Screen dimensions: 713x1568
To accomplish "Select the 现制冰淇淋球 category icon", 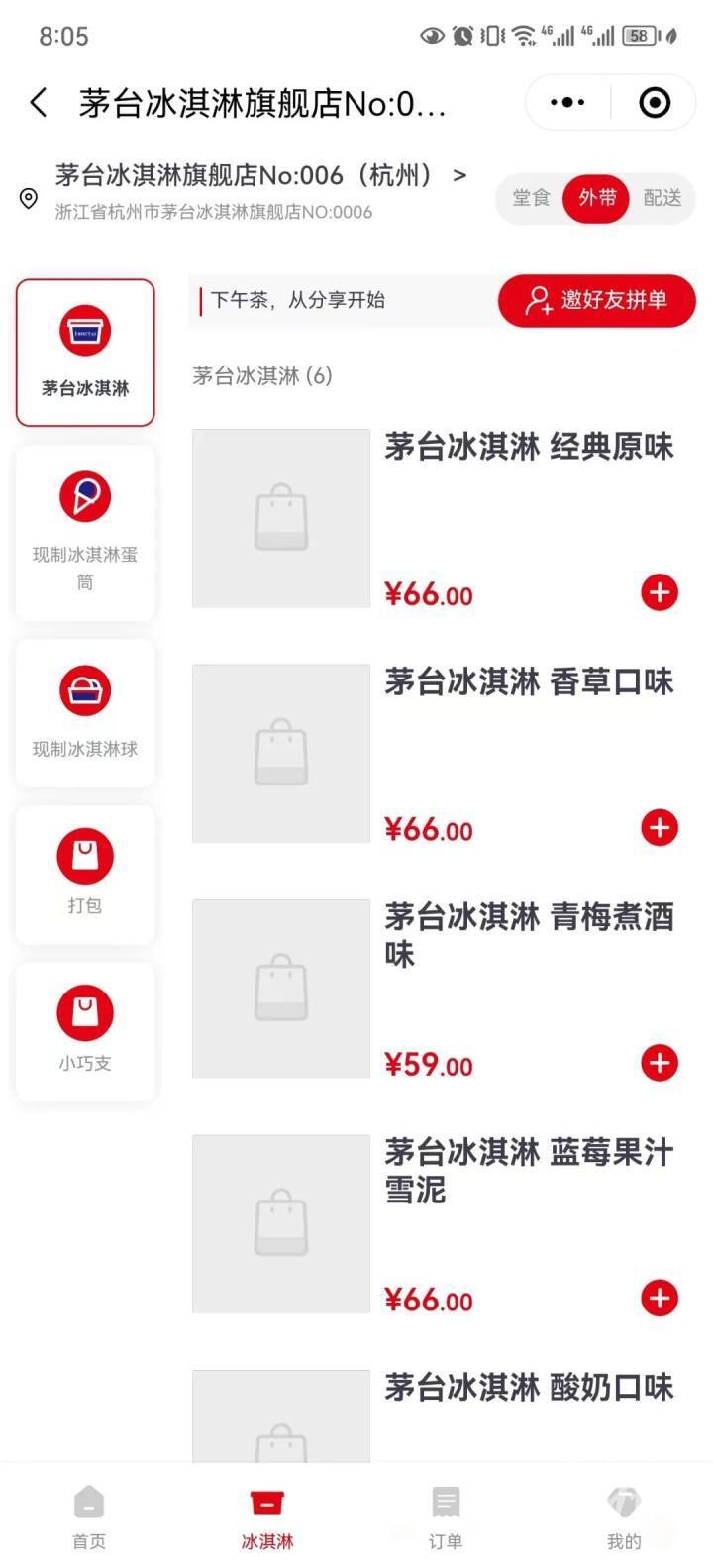I will click(x=85, y=688).
